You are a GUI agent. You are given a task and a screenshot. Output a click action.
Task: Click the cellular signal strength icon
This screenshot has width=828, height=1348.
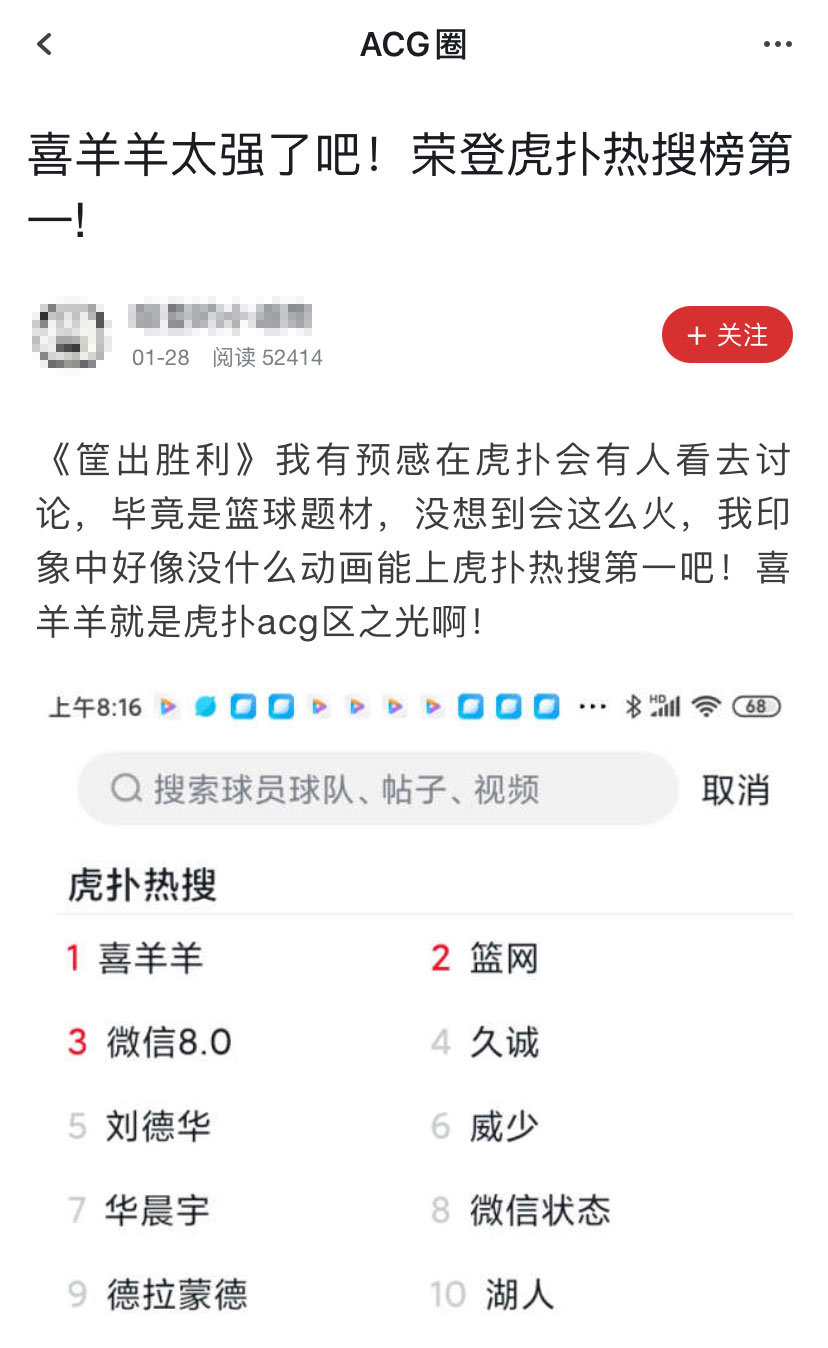coord(667,708)
